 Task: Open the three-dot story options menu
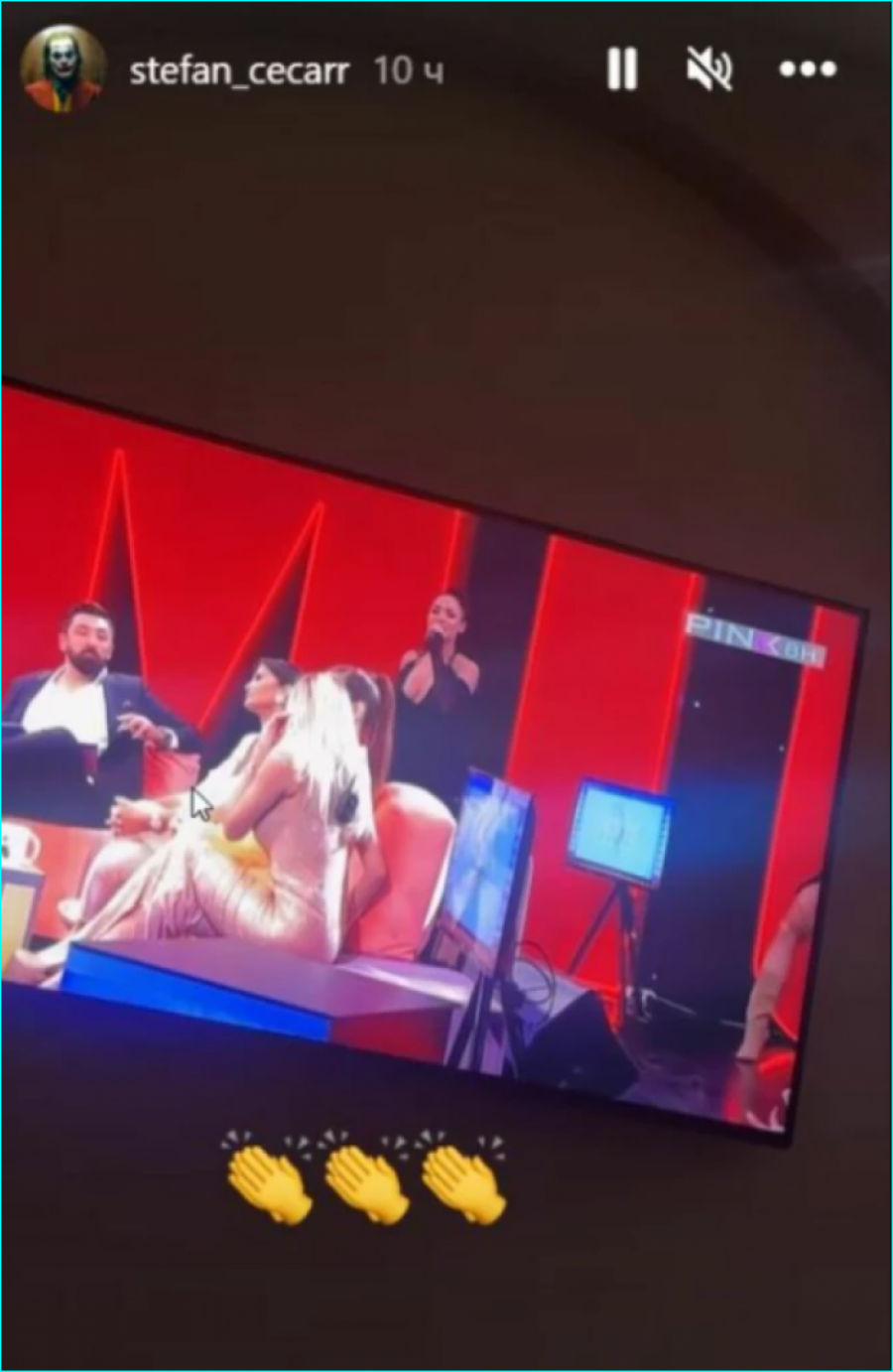pyautogui.click(x=808, y=70)
